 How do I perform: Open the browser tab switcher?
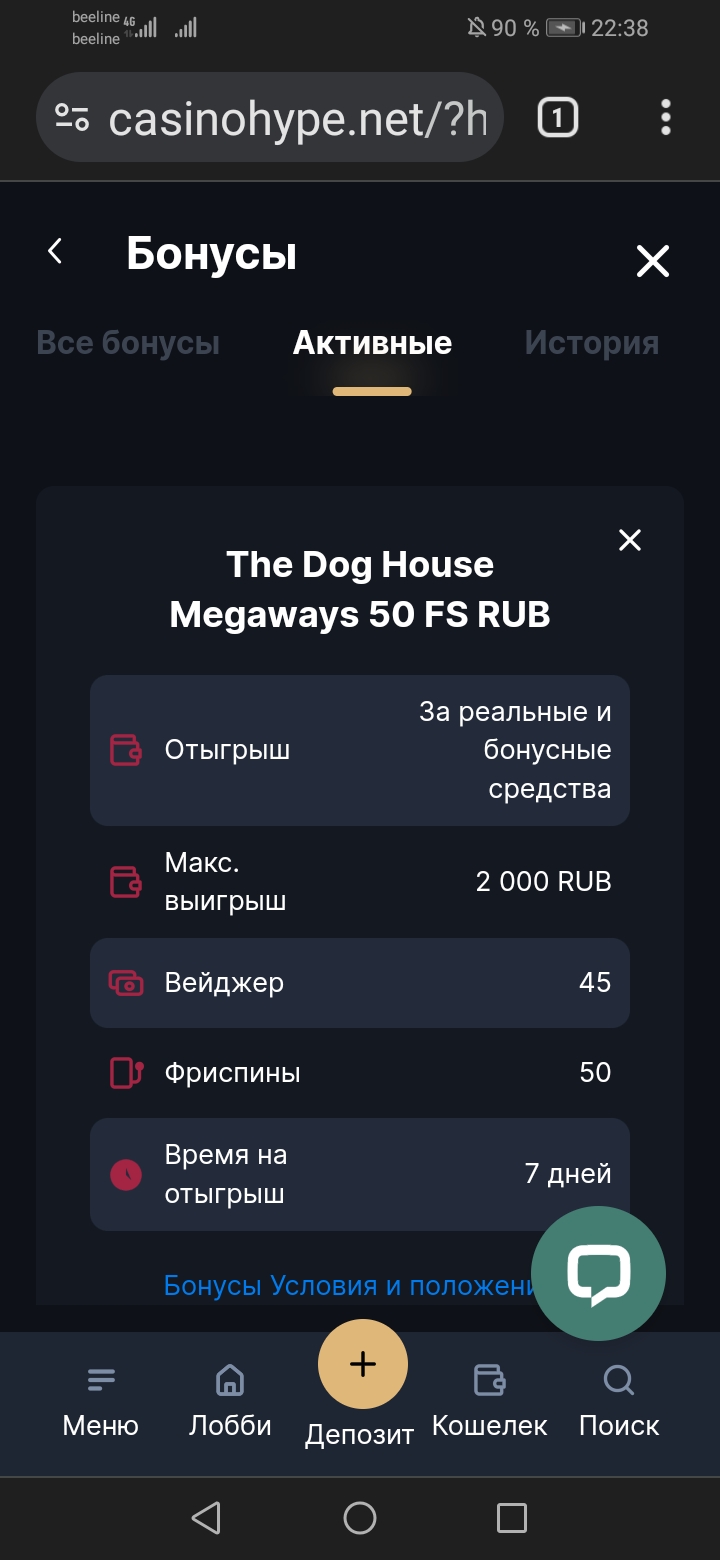tap(558, 119)
